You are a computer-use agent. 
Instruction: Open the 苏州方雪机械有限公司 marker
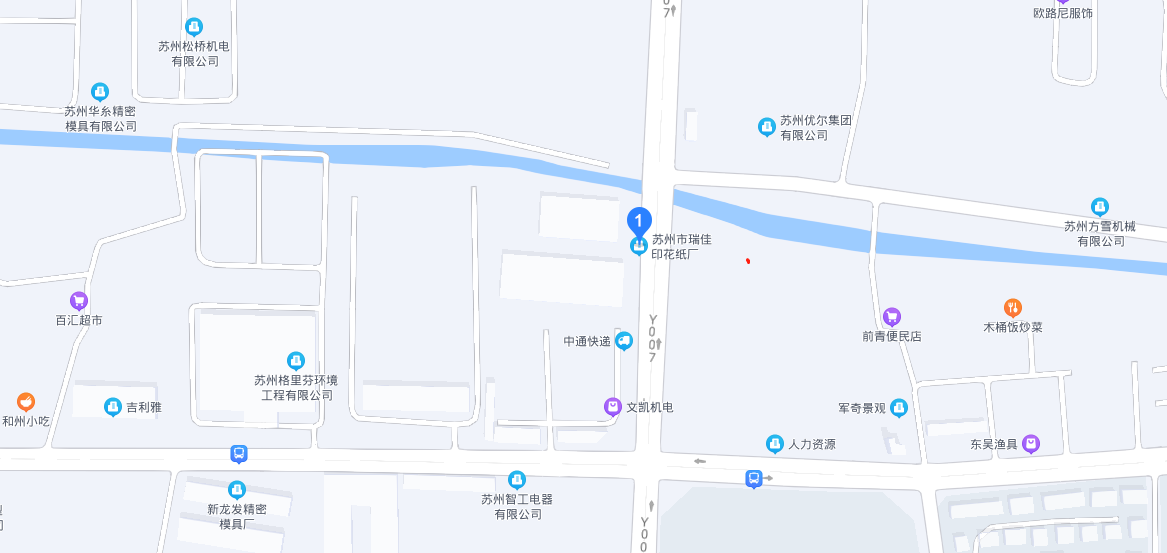click(x=1100, y=207)
